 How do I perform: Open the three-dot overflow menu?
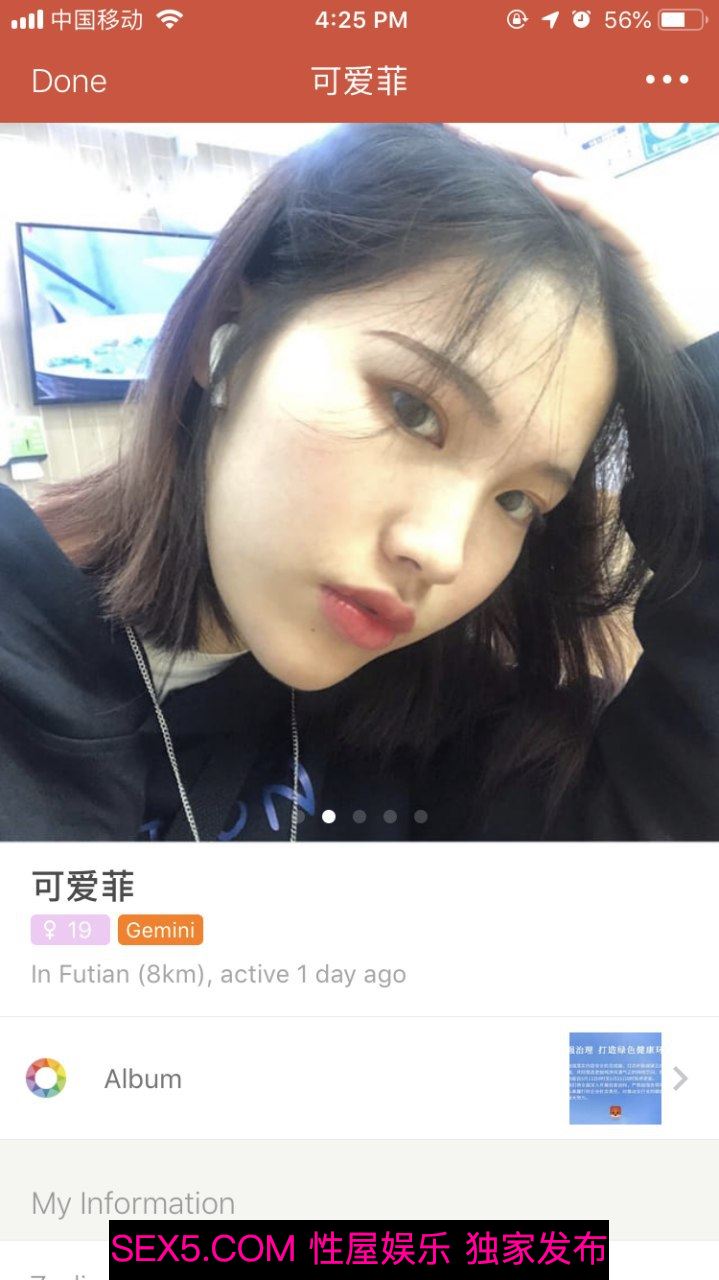pyautogui.click(x=666, y=80)
